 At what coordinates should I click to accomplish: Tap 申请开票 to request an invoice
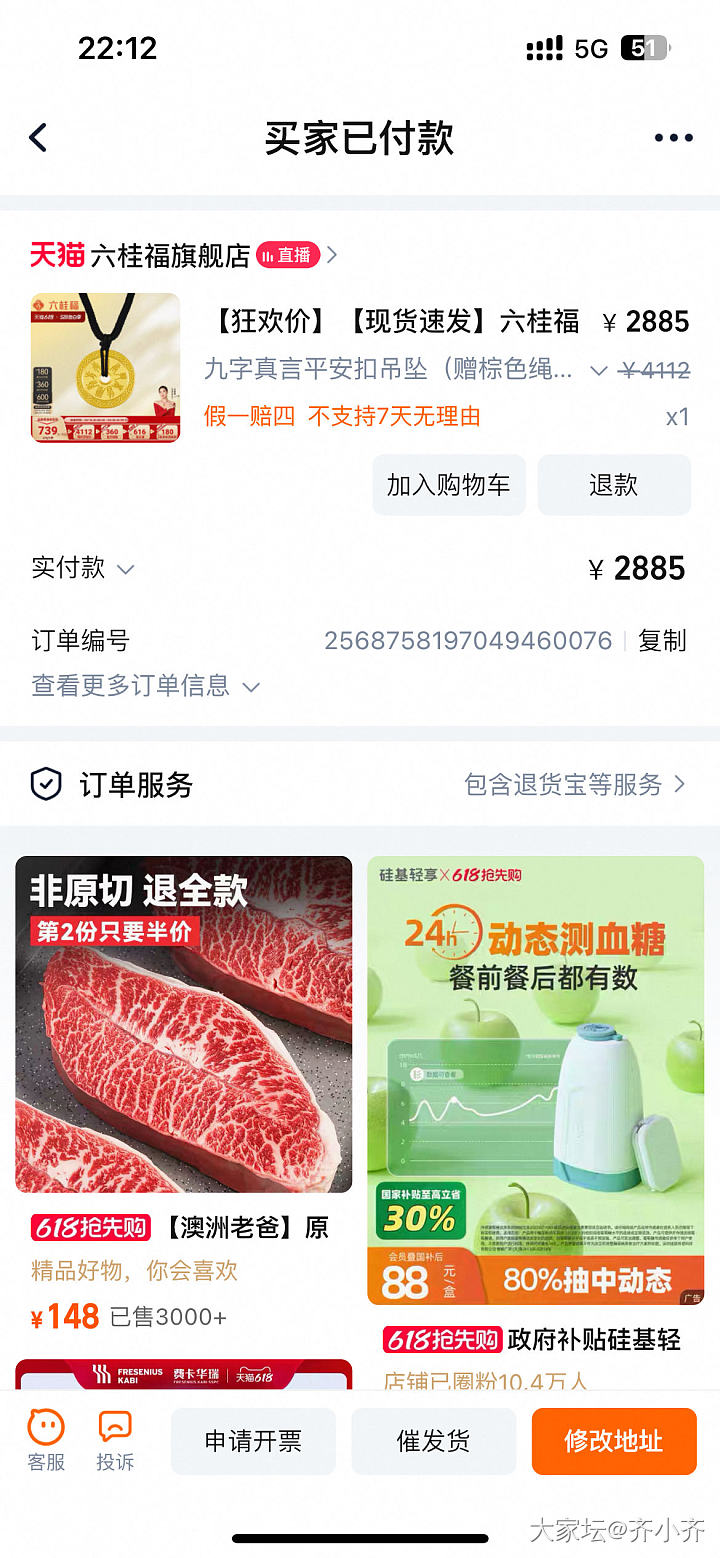[x=253, y=1441]
